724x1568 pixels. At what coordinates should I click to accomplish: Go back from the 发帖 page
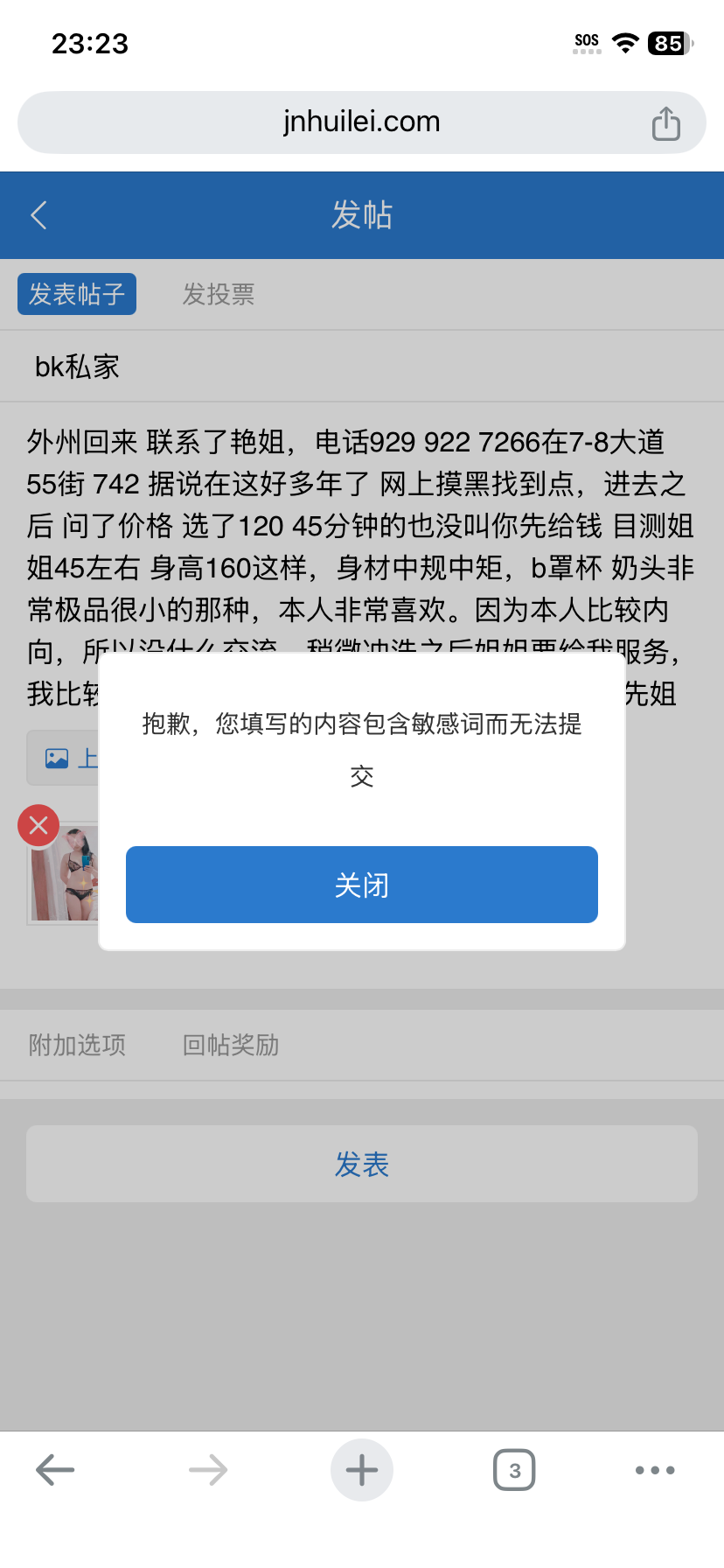(38, 214)
